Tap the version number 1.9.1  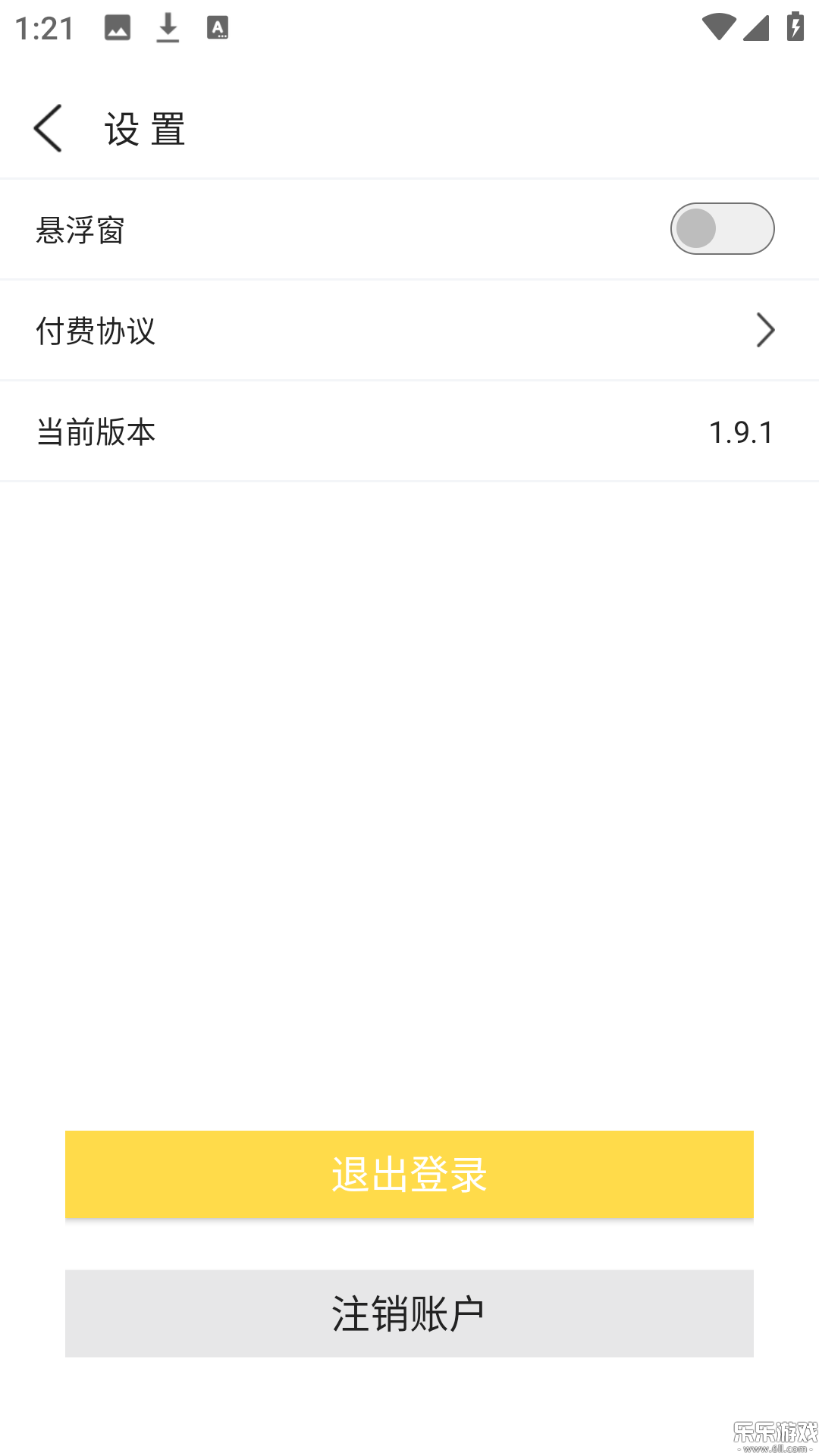[x=741, y=431]
